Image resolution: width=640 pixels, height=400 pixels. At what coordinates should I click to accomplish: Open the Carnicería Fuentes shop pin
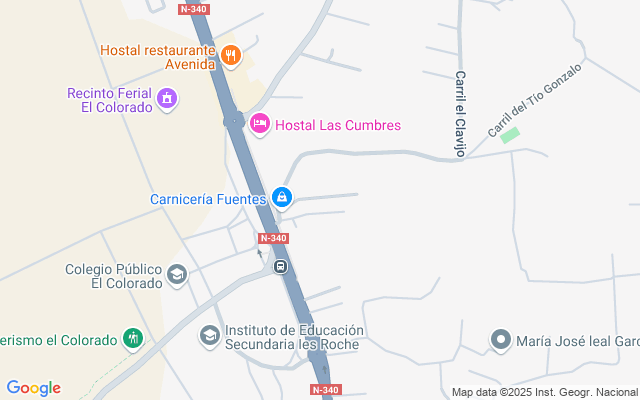pyautogui.click(x=283, y=197)
